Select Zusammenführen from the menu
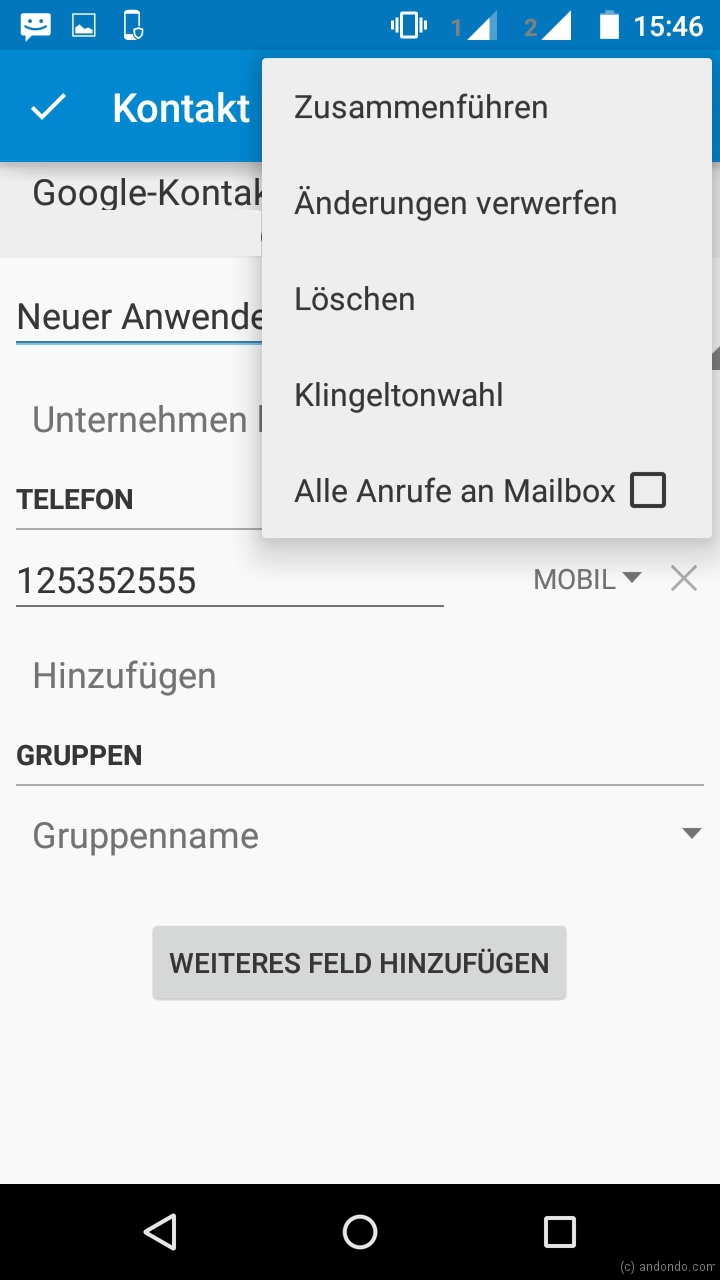Viewport: 720px width, 1280px height. tap(421, 107)
